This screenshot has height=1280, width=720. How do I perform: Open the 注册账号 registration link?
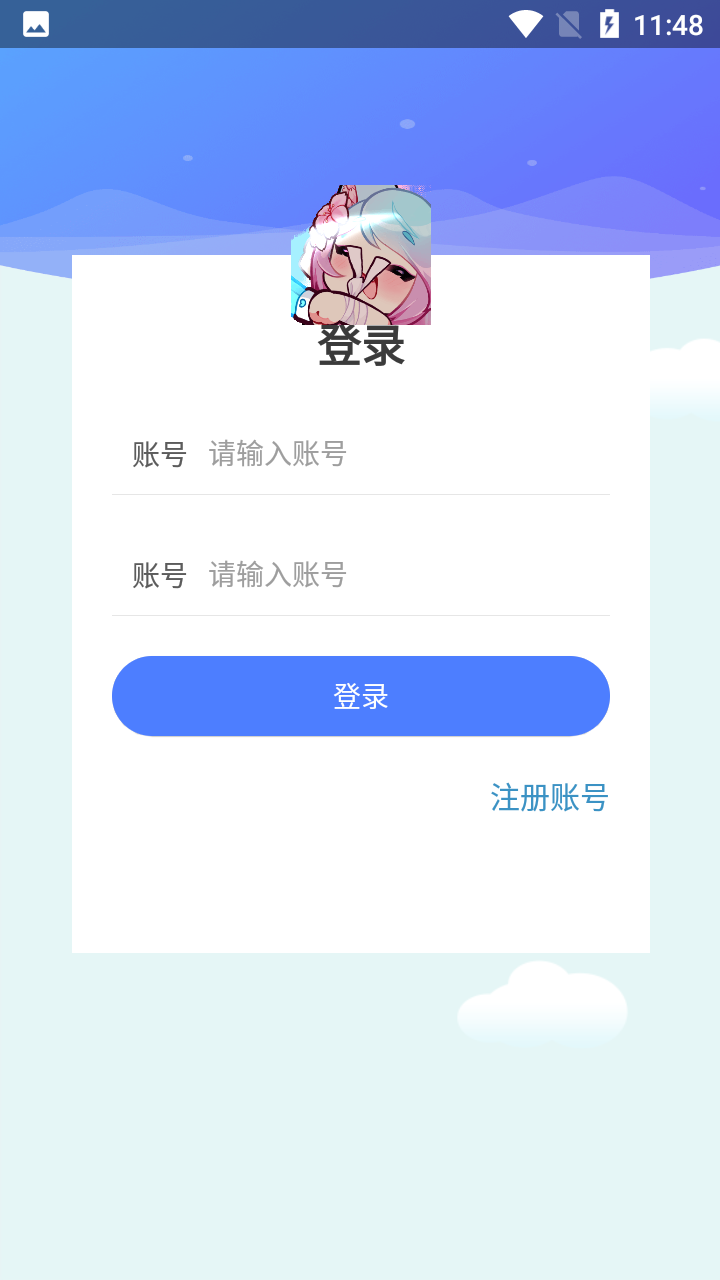(x=548, y=798)
